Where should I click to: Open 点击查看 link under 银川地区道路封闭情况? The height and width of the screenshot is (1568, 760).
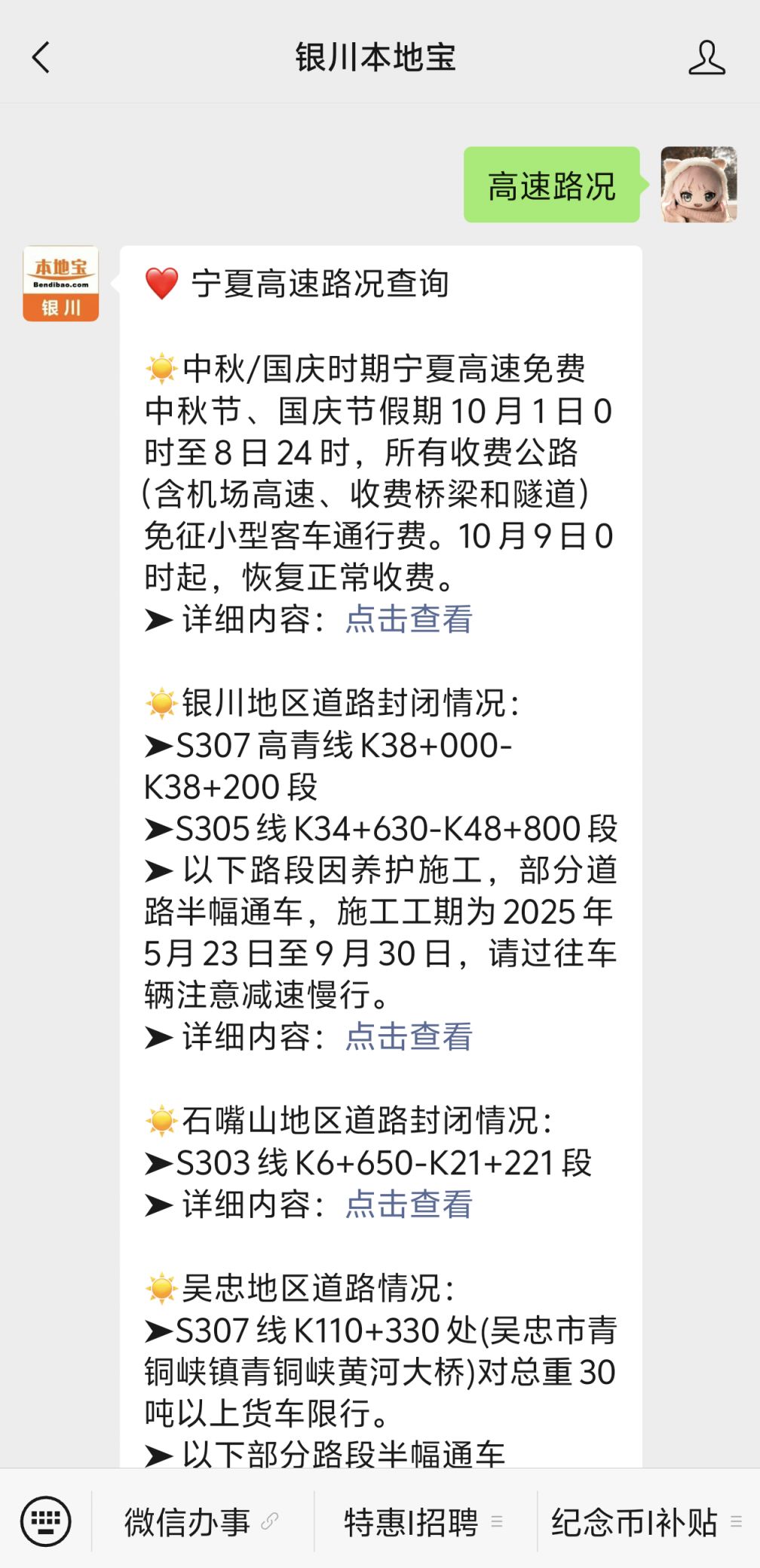tap(409, 1036)
